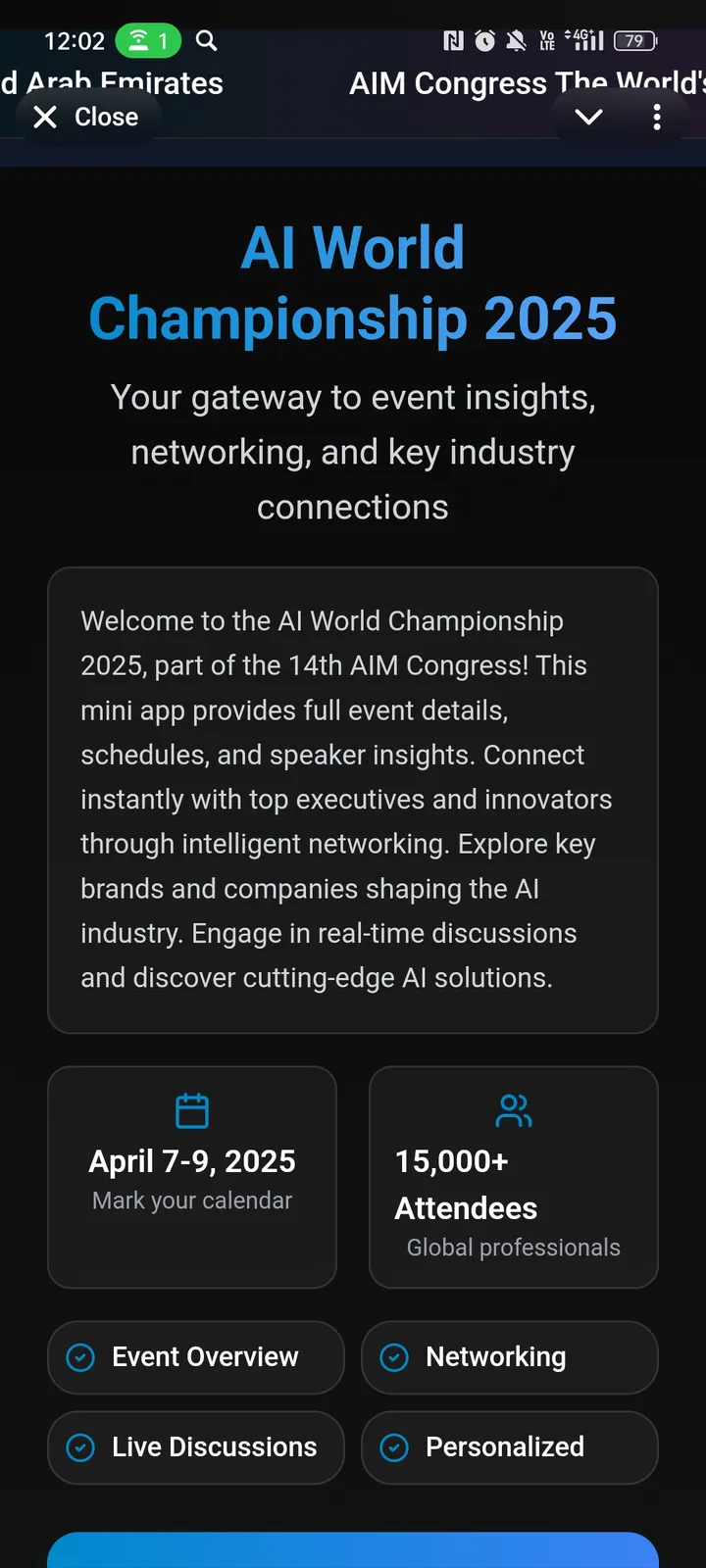Tap the AIM Congress title in the header
706x1568 pixels.
point(527,83)
